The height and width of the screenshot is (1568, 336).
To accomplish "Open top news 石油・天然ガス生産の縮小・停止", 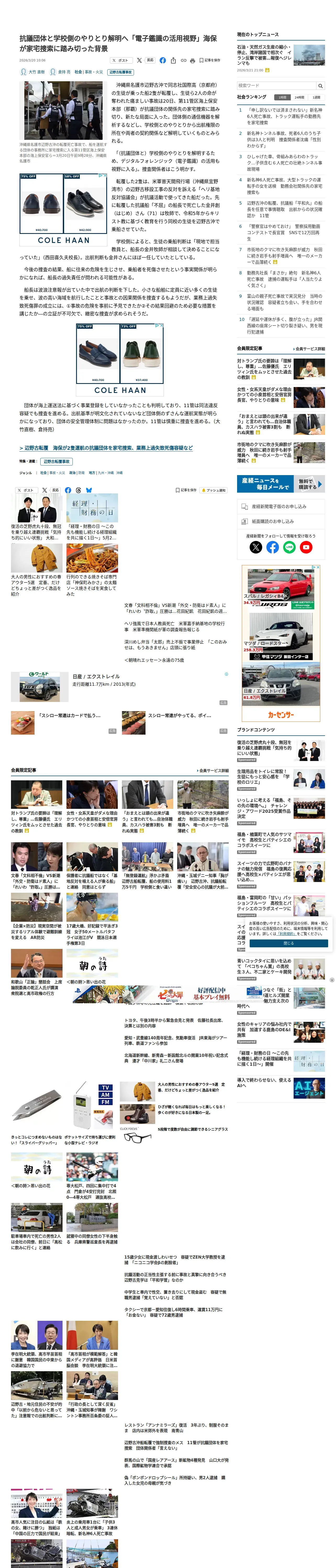I will (x=265, y=55).
